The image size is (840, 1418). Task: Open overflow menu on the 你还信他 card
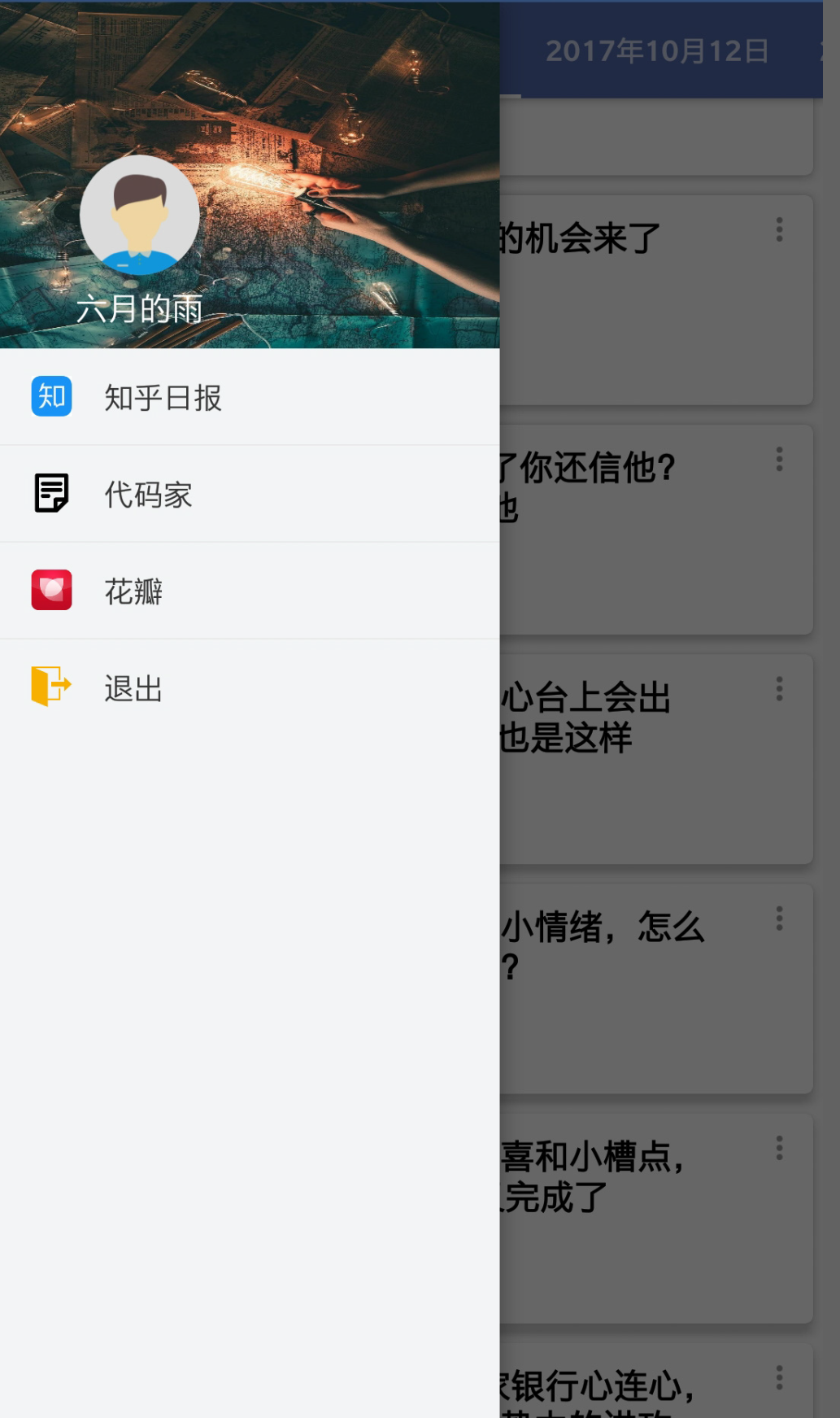[x=779, y=459]
